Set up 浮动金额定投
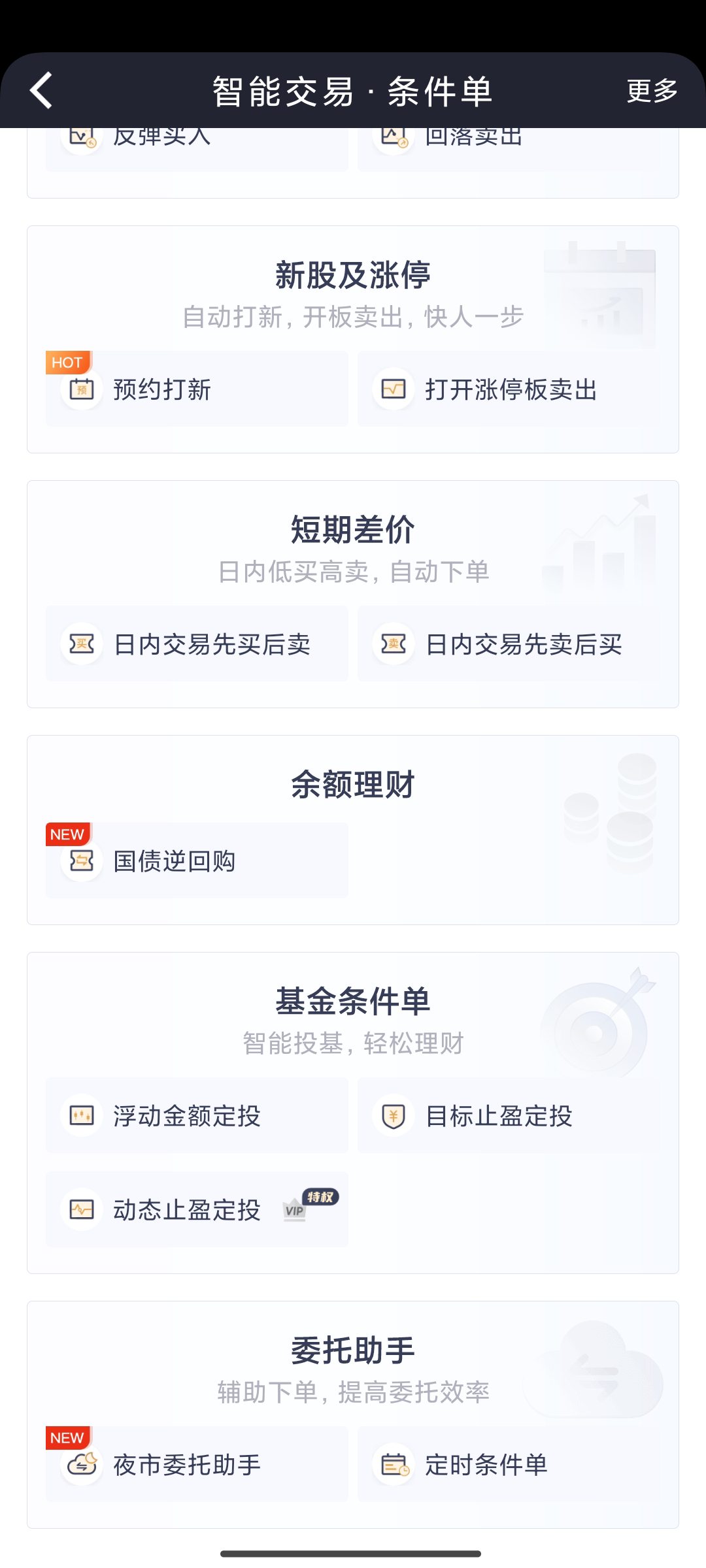Image resolution: width=706 pixels, height=1568 pixels. pyautogui.click(x=197, y=1116)
